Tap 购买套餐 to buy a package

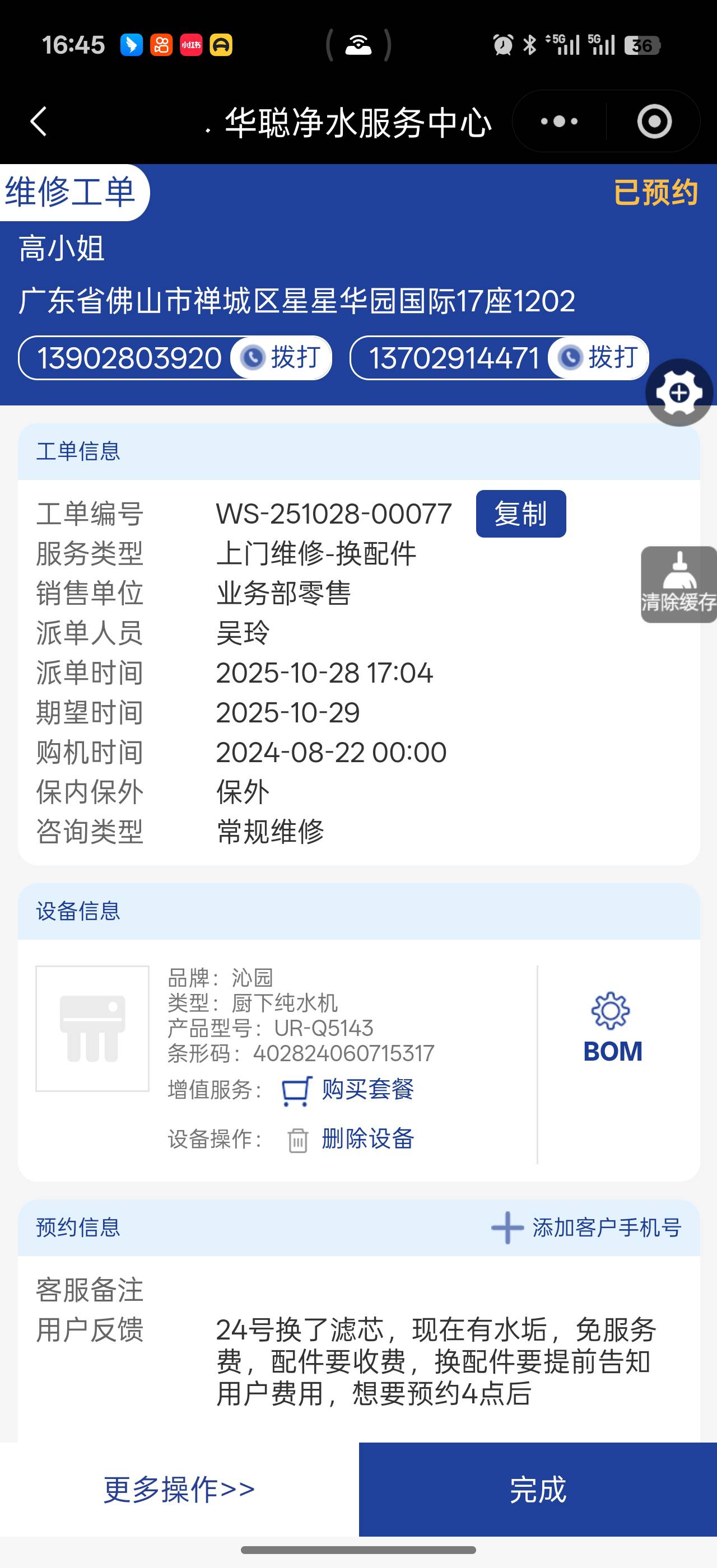coord(367,1090)
